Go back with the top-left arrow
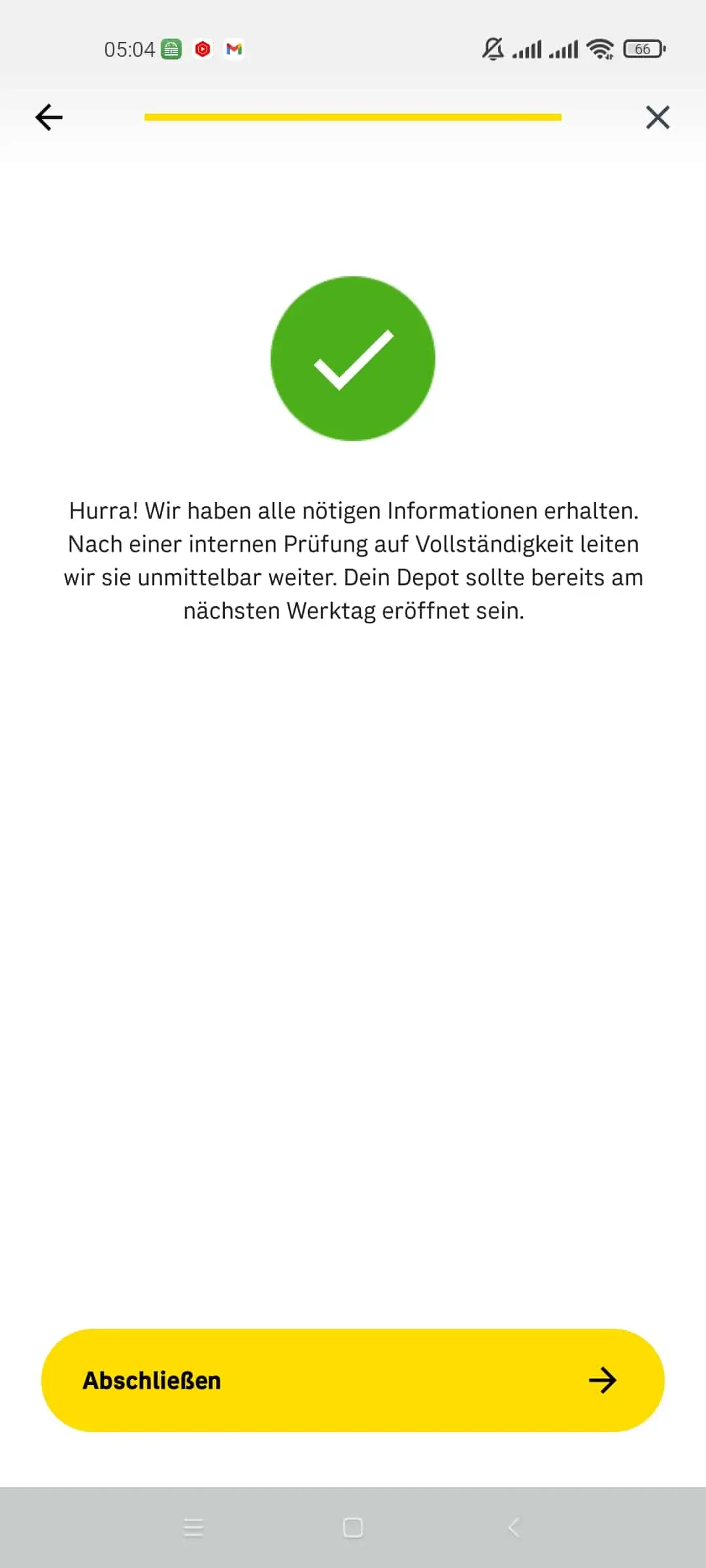The height and width of the screenshot is (1568, 706). [x=49, y=118]
